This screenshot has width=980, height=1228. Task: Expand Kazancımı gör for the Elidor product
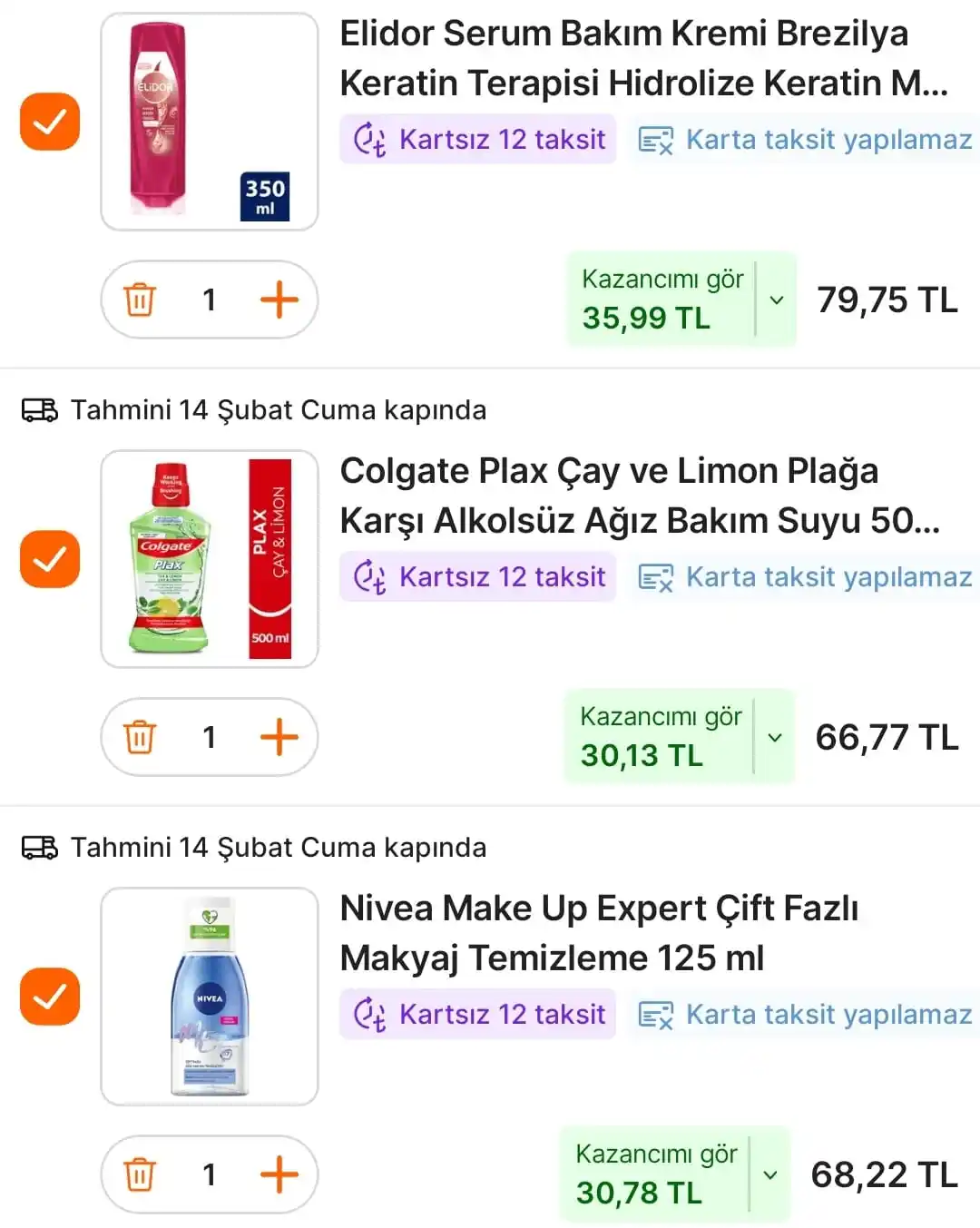point(776,300)
